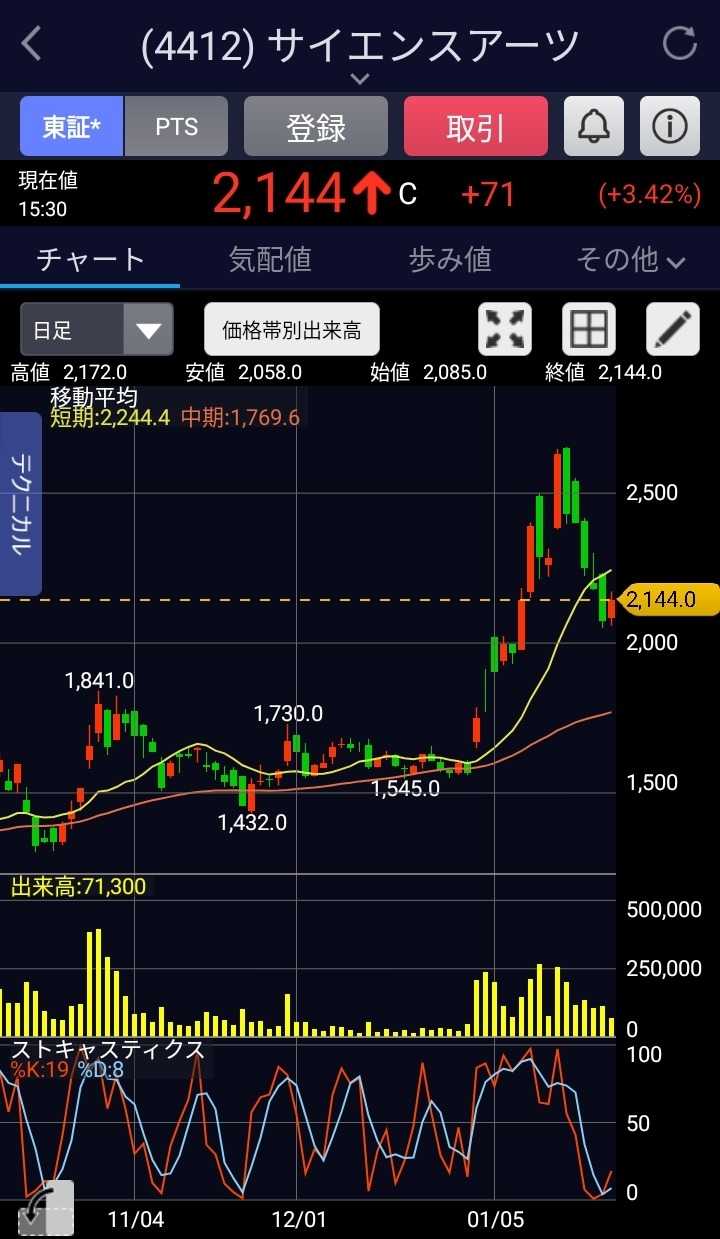The width and height of the screenshot is (720, 1239).
Task: Refresh the stock quote data
Action: (679, 44)
